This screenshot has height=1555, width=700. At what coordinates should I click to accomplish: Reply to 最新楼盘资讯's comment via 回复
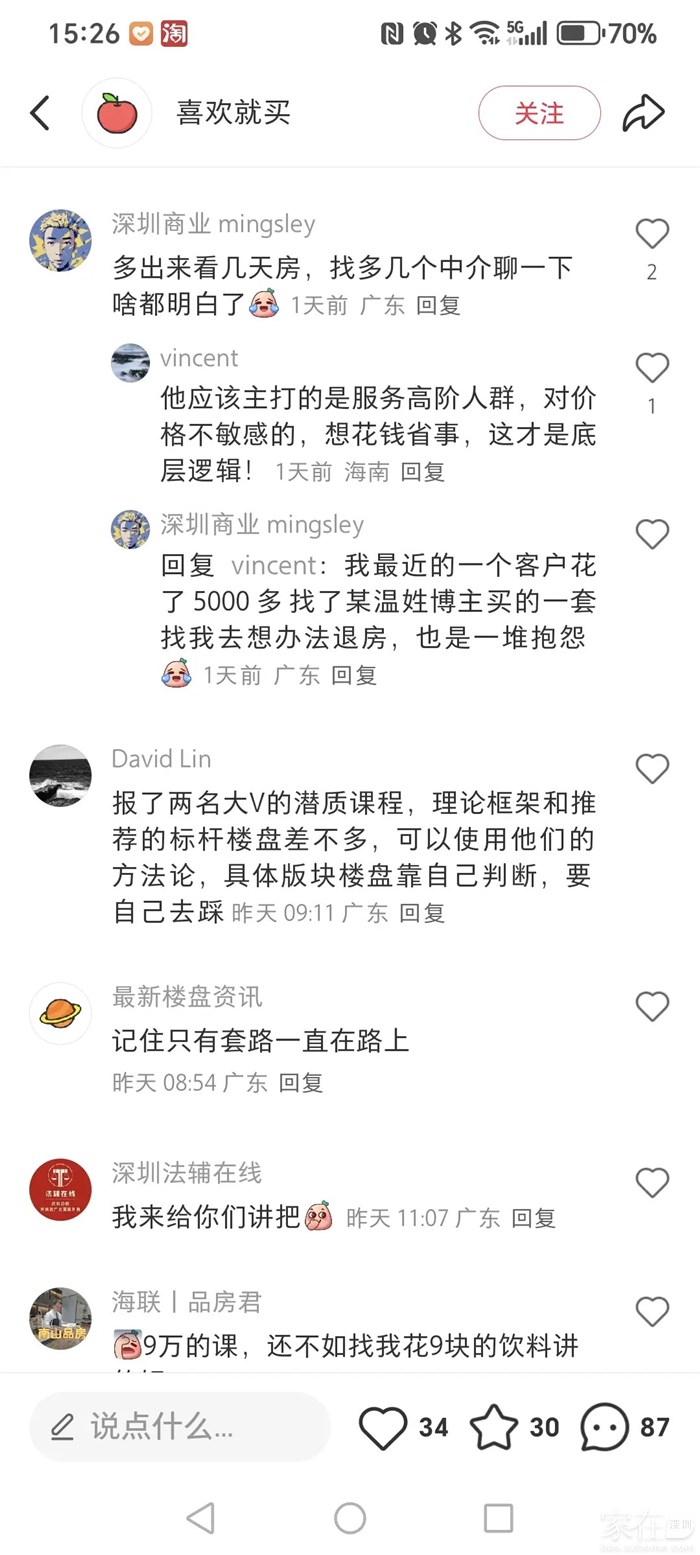[301, 1082]
